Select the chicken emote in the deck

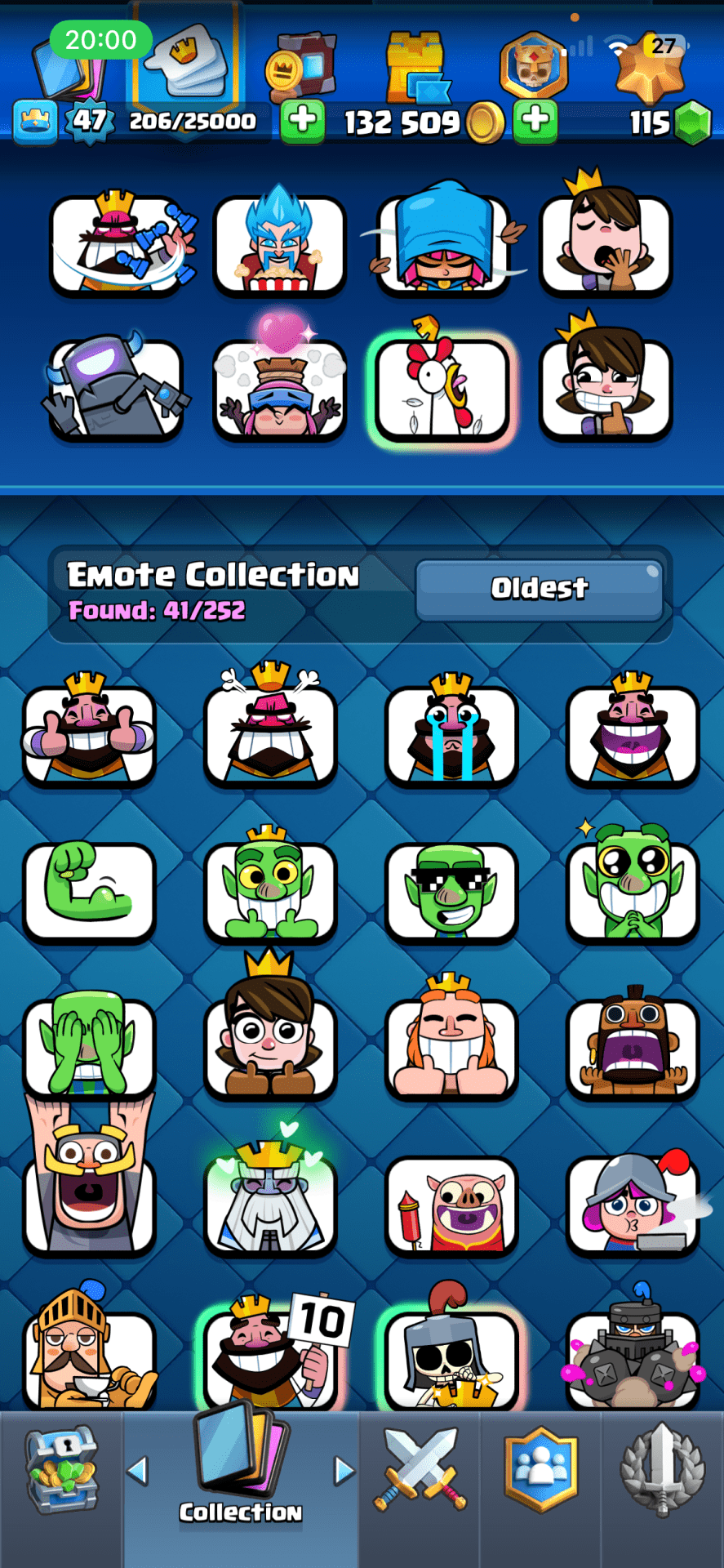[x=442, y=390]
